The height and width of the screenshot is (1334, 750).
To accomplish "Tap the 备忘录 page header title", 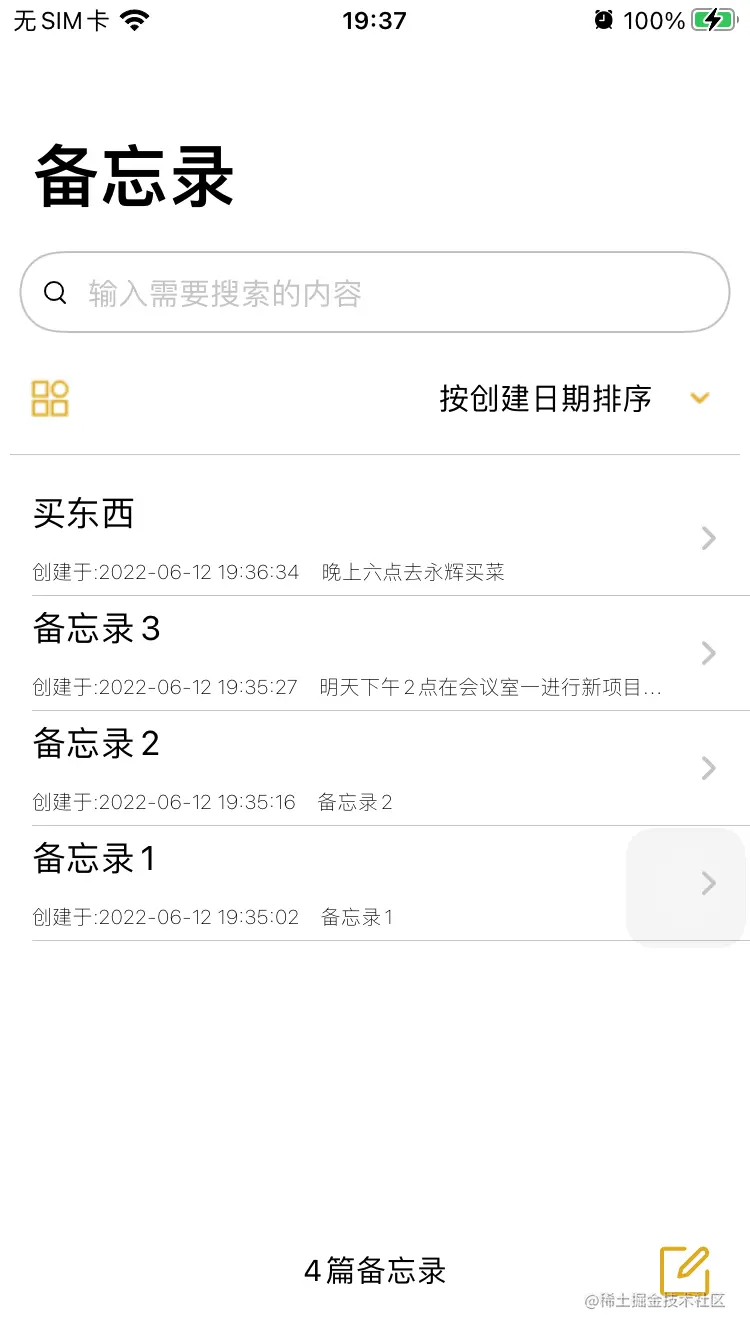I will (x=133, y=176).
